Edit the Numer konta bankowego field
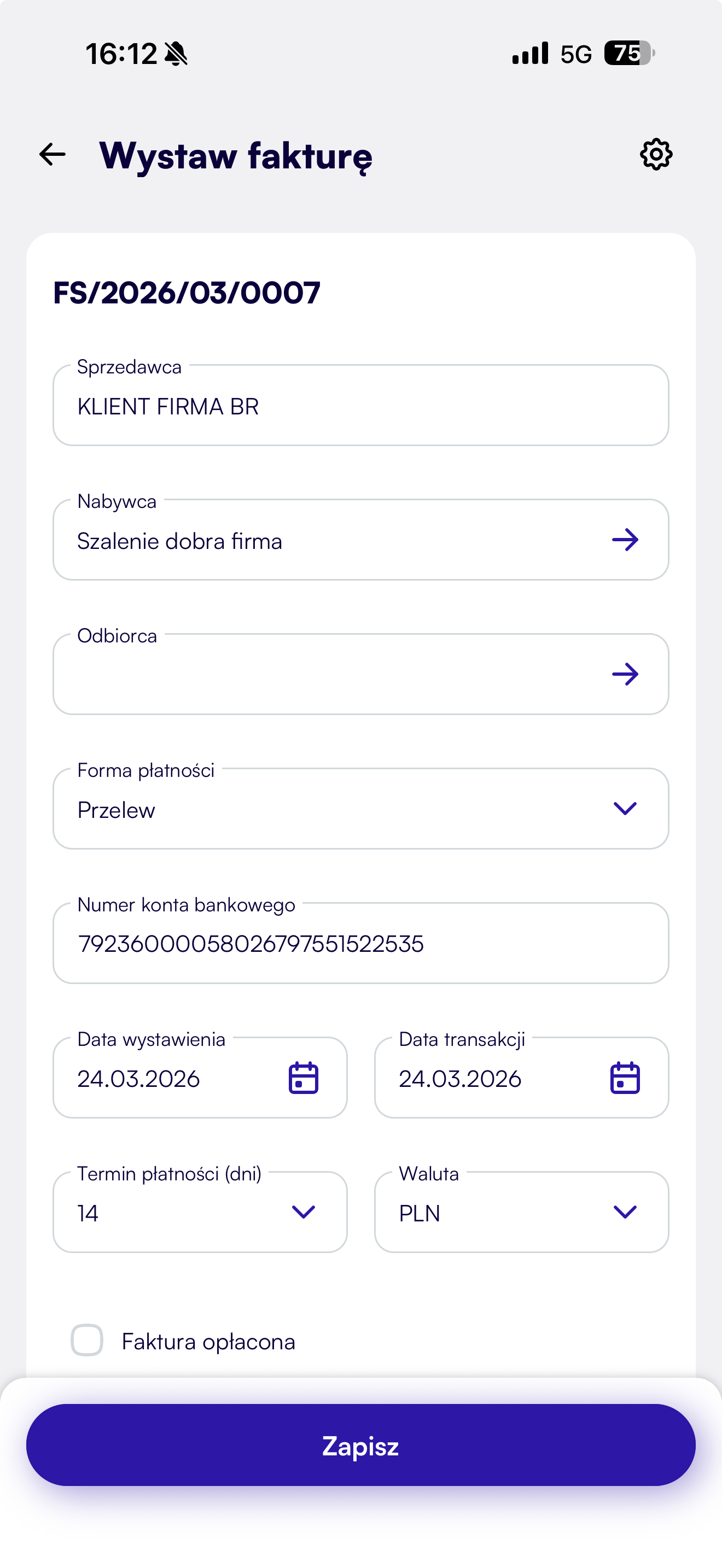The width and height of the screenshot is (722, 1568). tap(360, 944)
